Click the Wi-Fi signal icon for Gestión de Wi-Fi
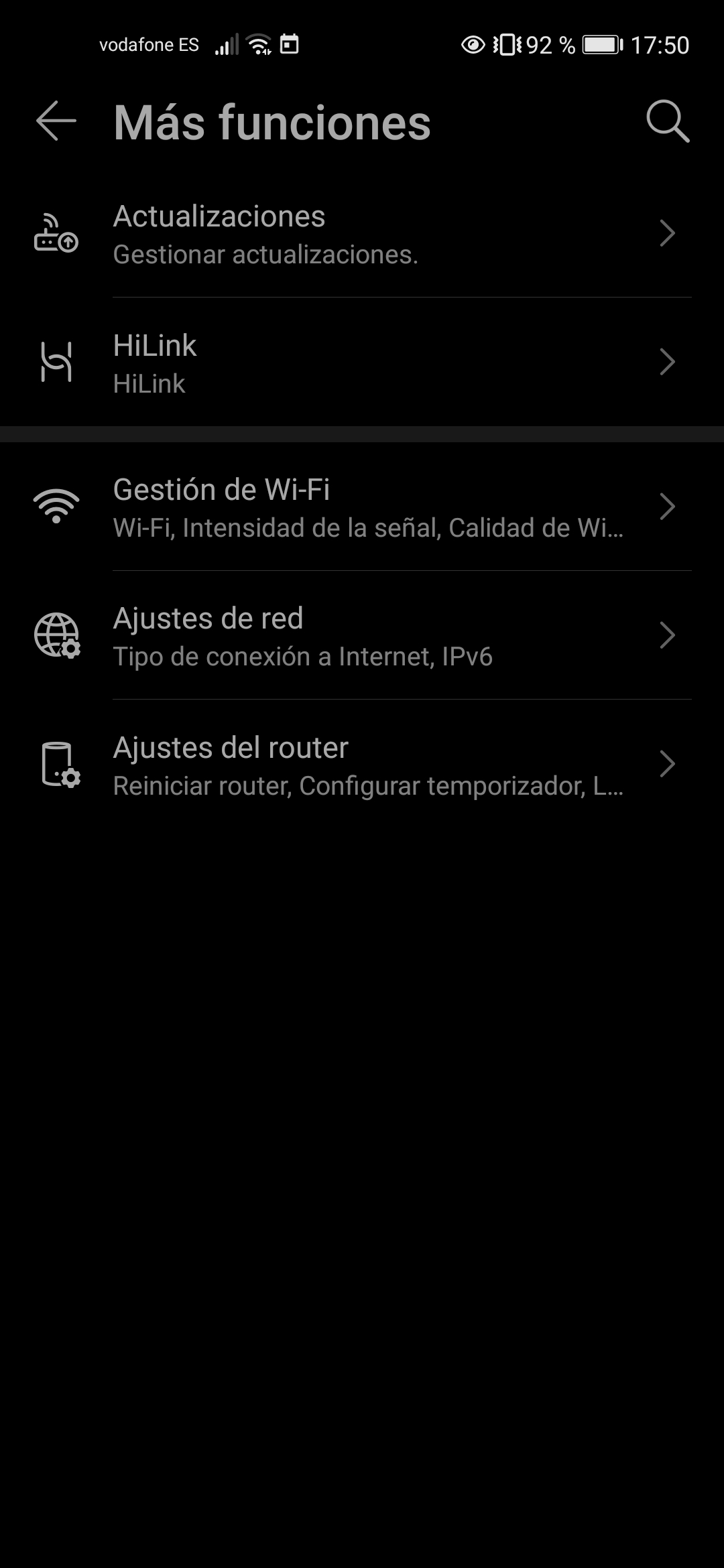This screenshot has height=1568, width=724. click(x=56, y=506)
